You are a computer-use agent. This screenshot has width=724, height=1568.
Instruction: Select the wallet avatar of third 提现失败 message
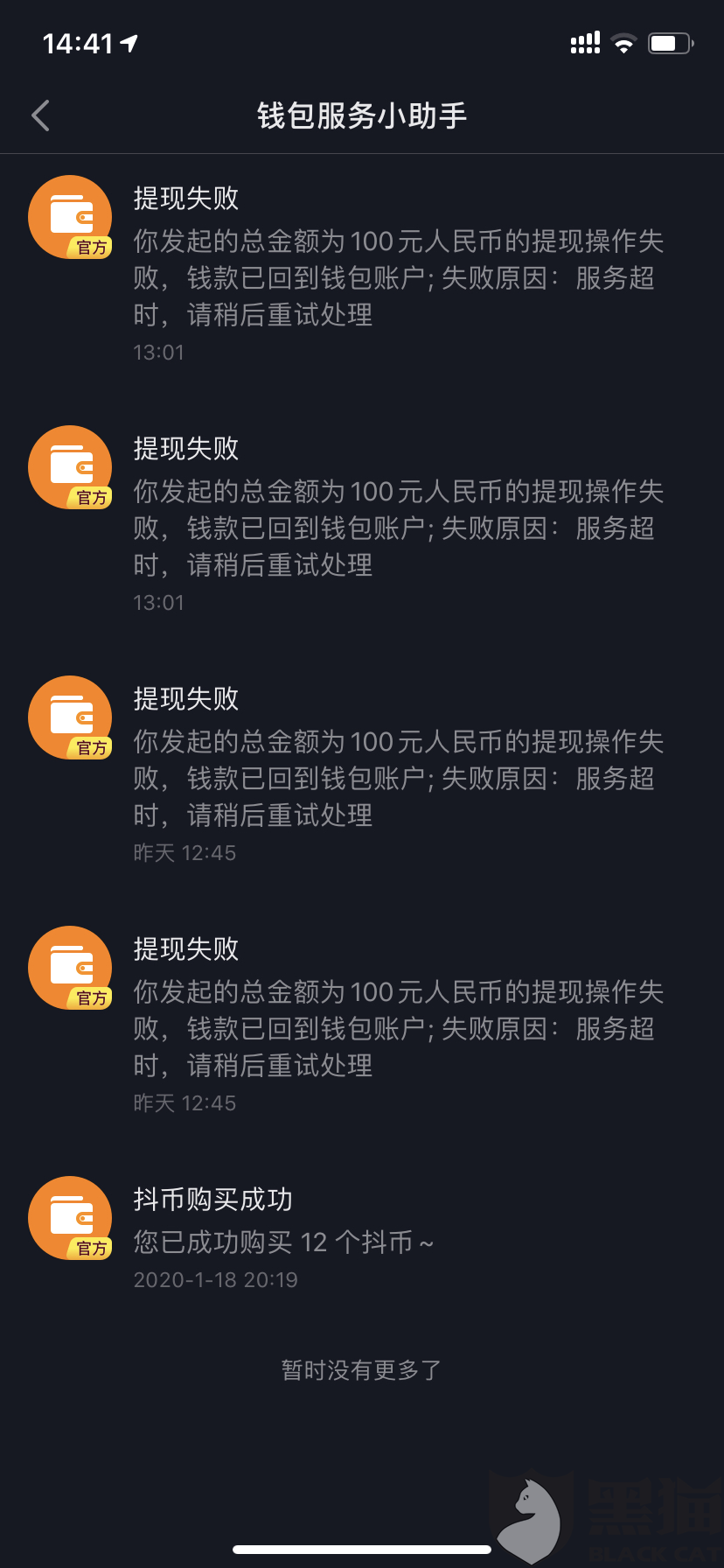coord(69,717)
